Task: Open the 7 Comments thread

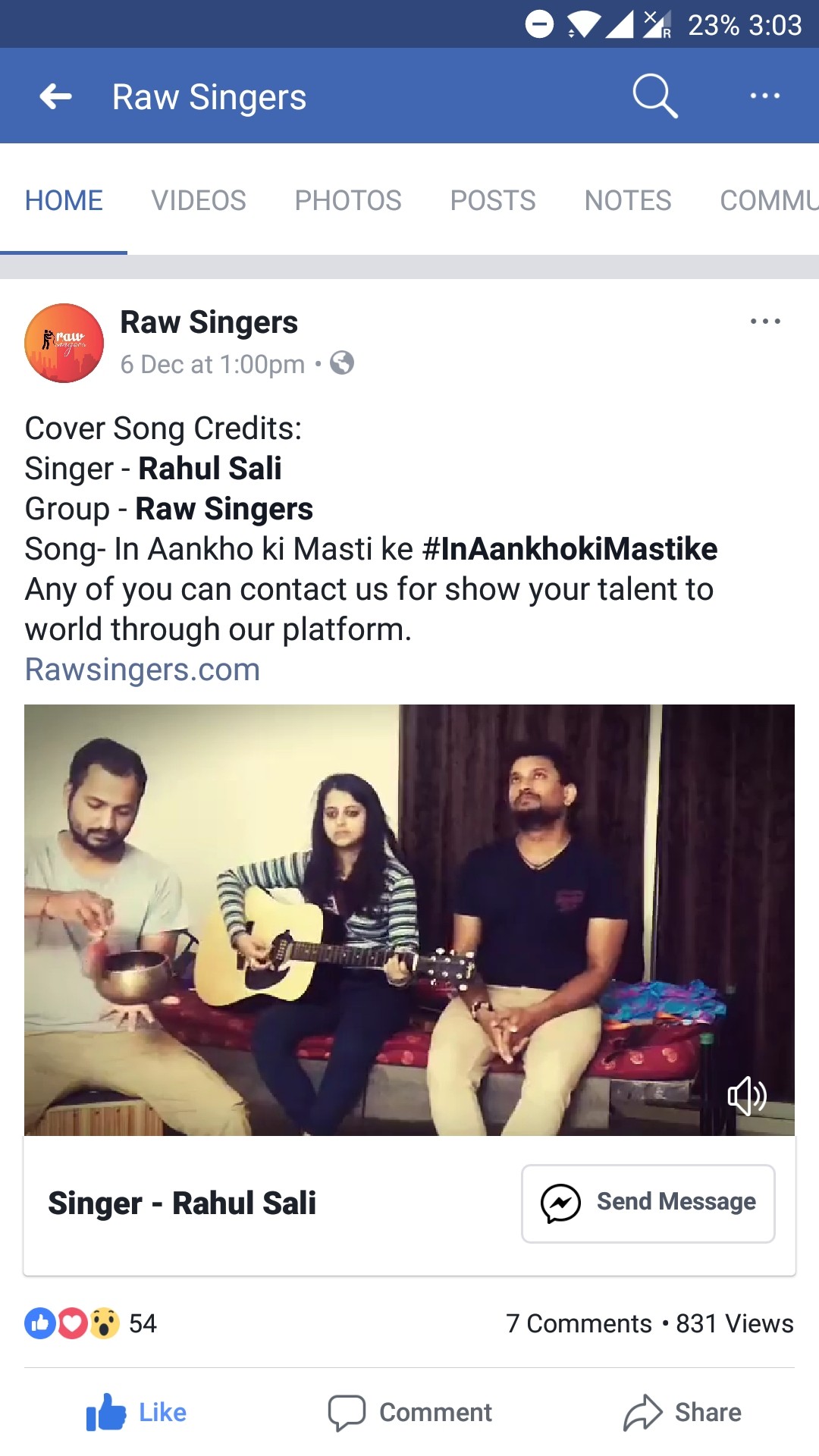Action: point(579,1323)
